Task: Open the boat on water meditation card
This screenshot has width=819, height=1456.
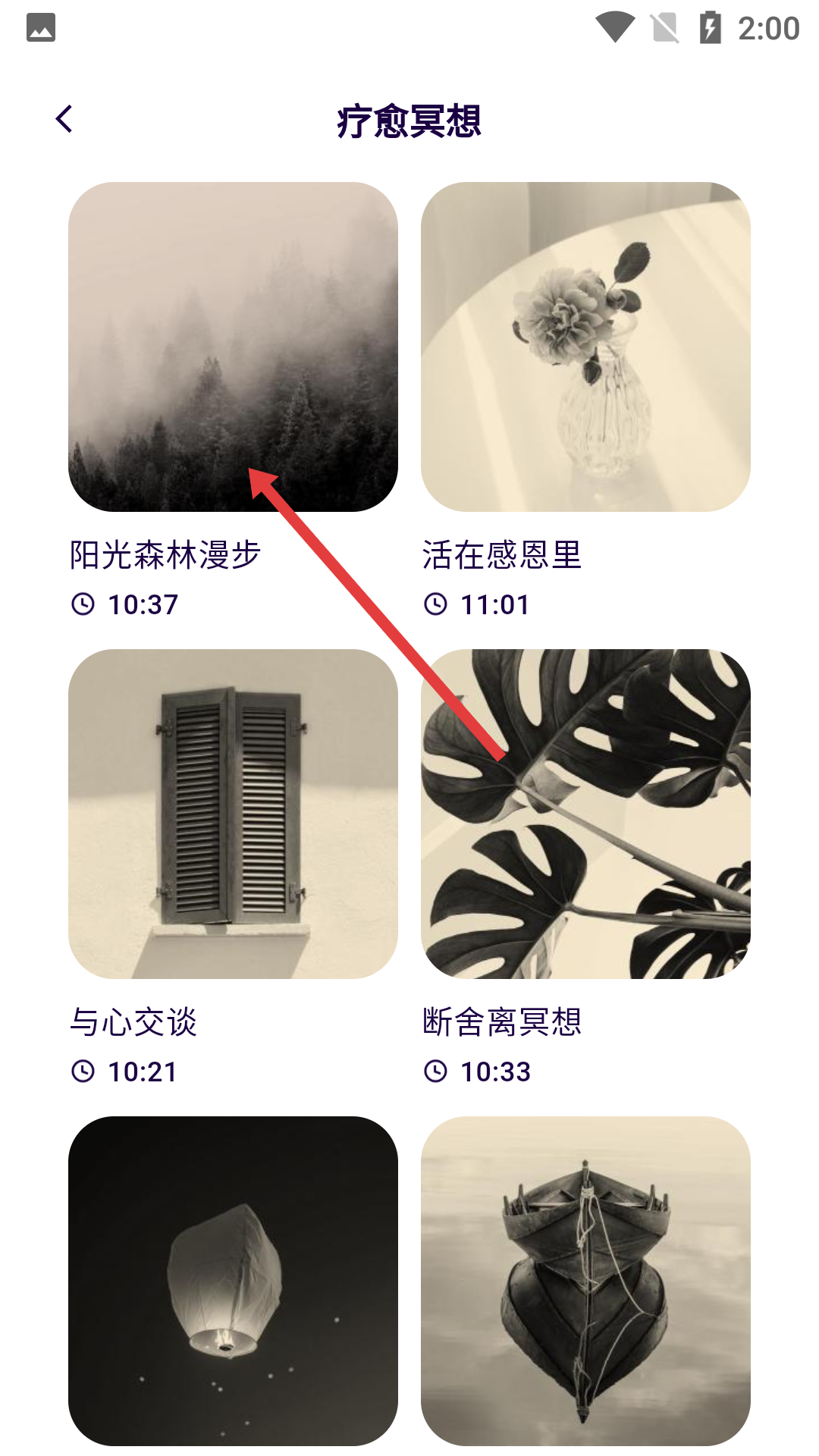Action: pos(585,1280)
